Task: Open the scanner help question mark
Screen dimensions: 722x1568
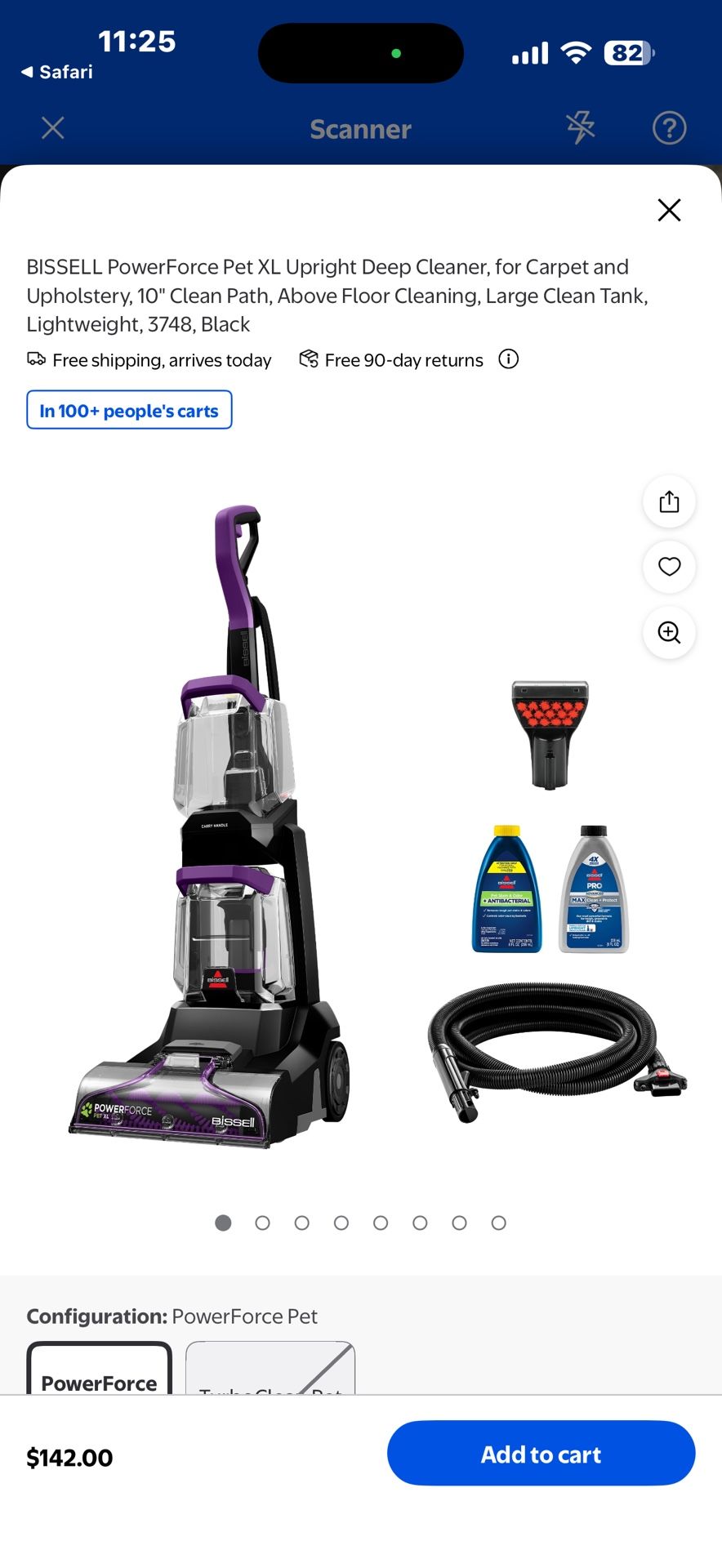Action: pyautogui.click(x=670, y=128)
